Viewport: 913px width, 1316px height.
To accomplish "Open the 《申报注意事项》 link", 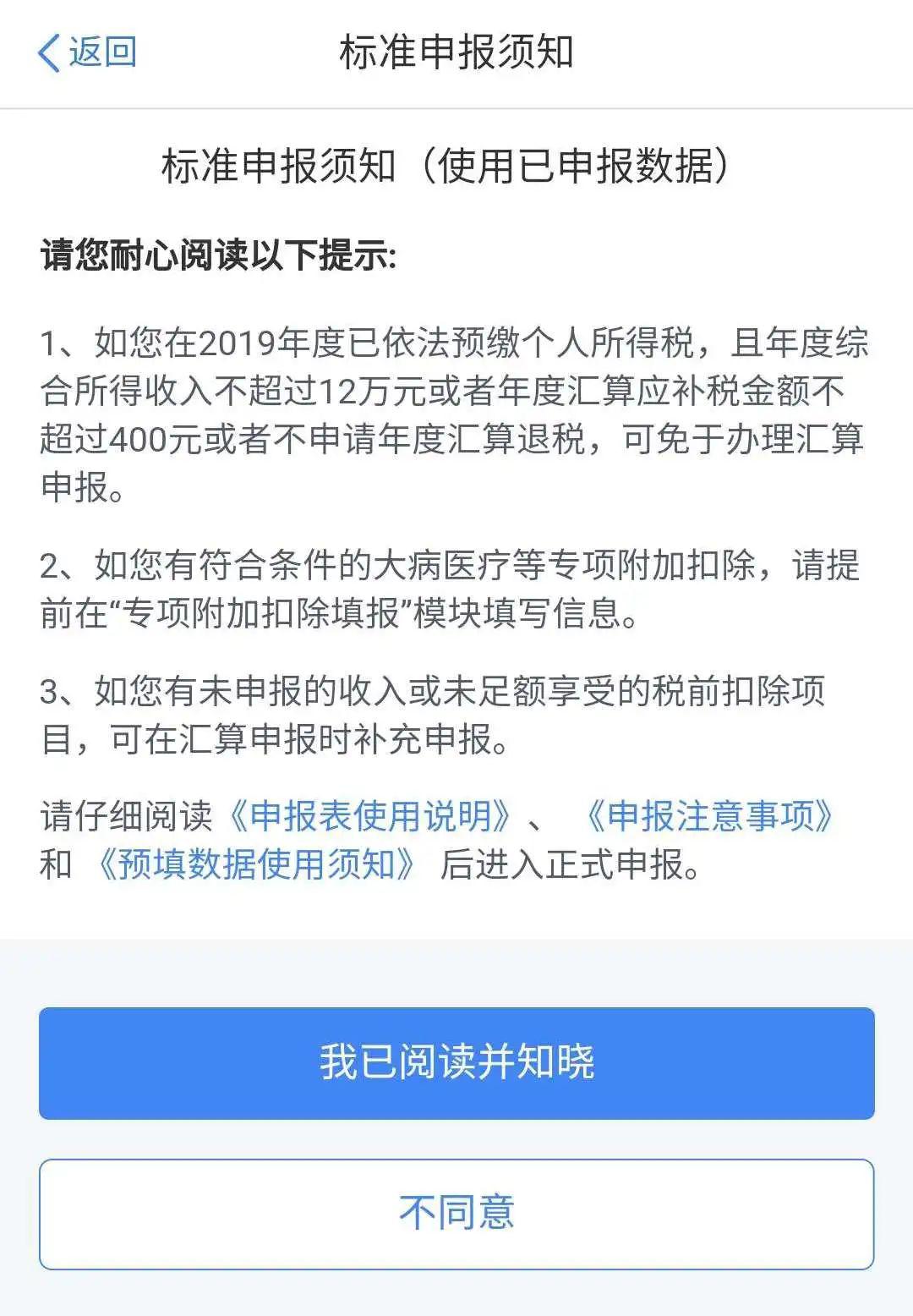I will tap(710, 816).
